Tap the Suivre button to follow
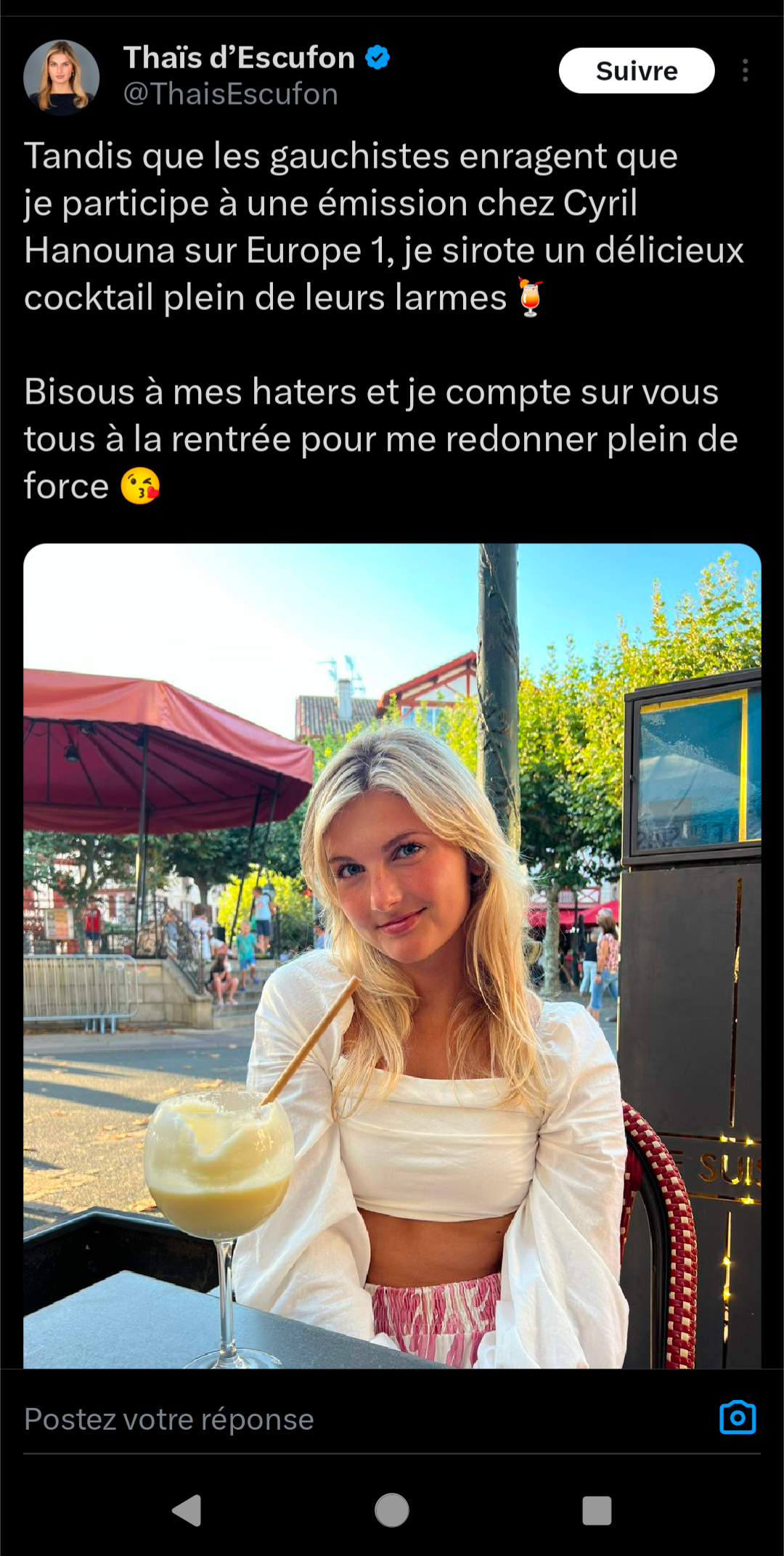 click(637, 70)
